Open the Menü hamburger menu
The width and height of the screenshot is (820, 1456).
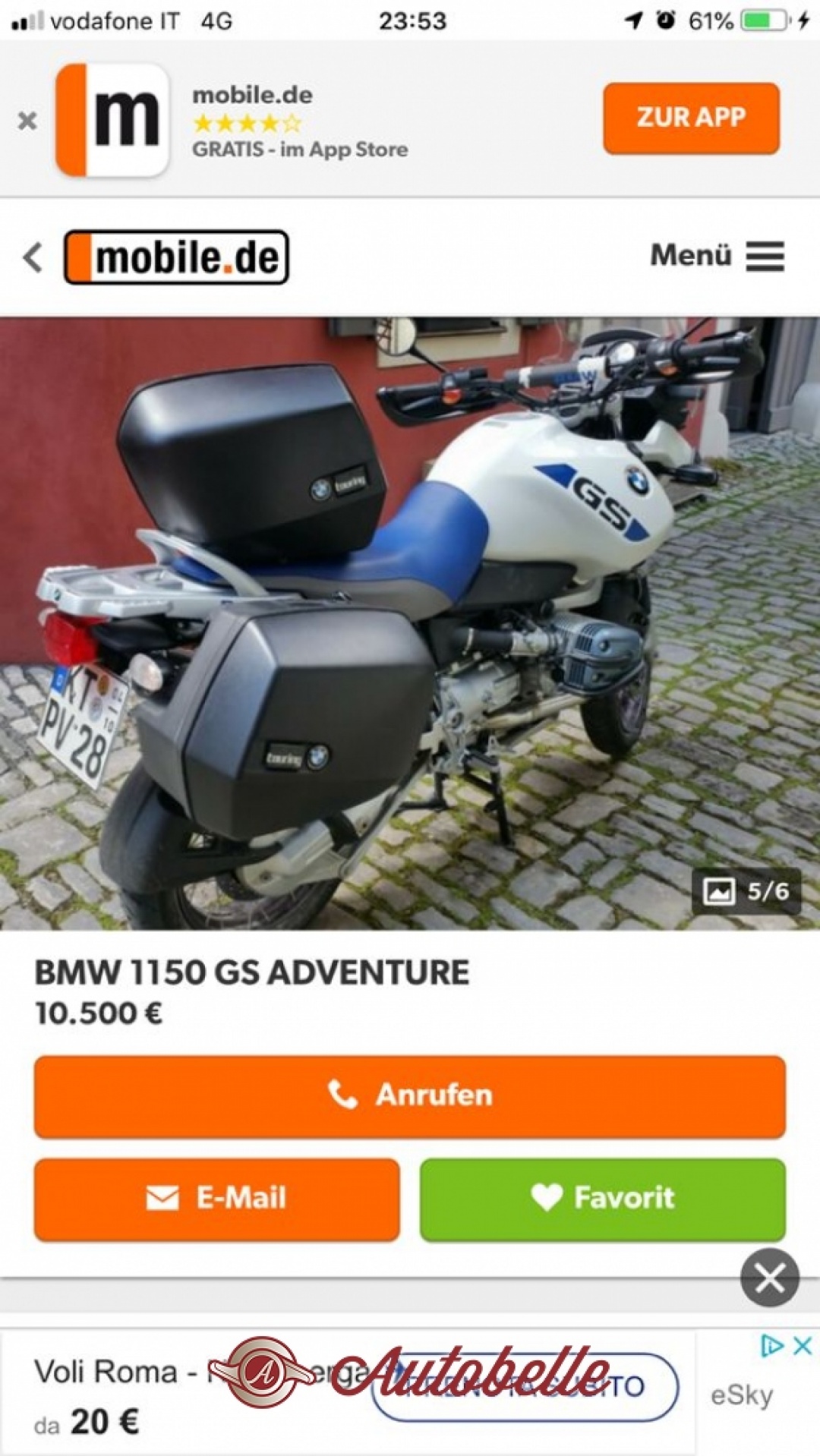coord(717,256)
